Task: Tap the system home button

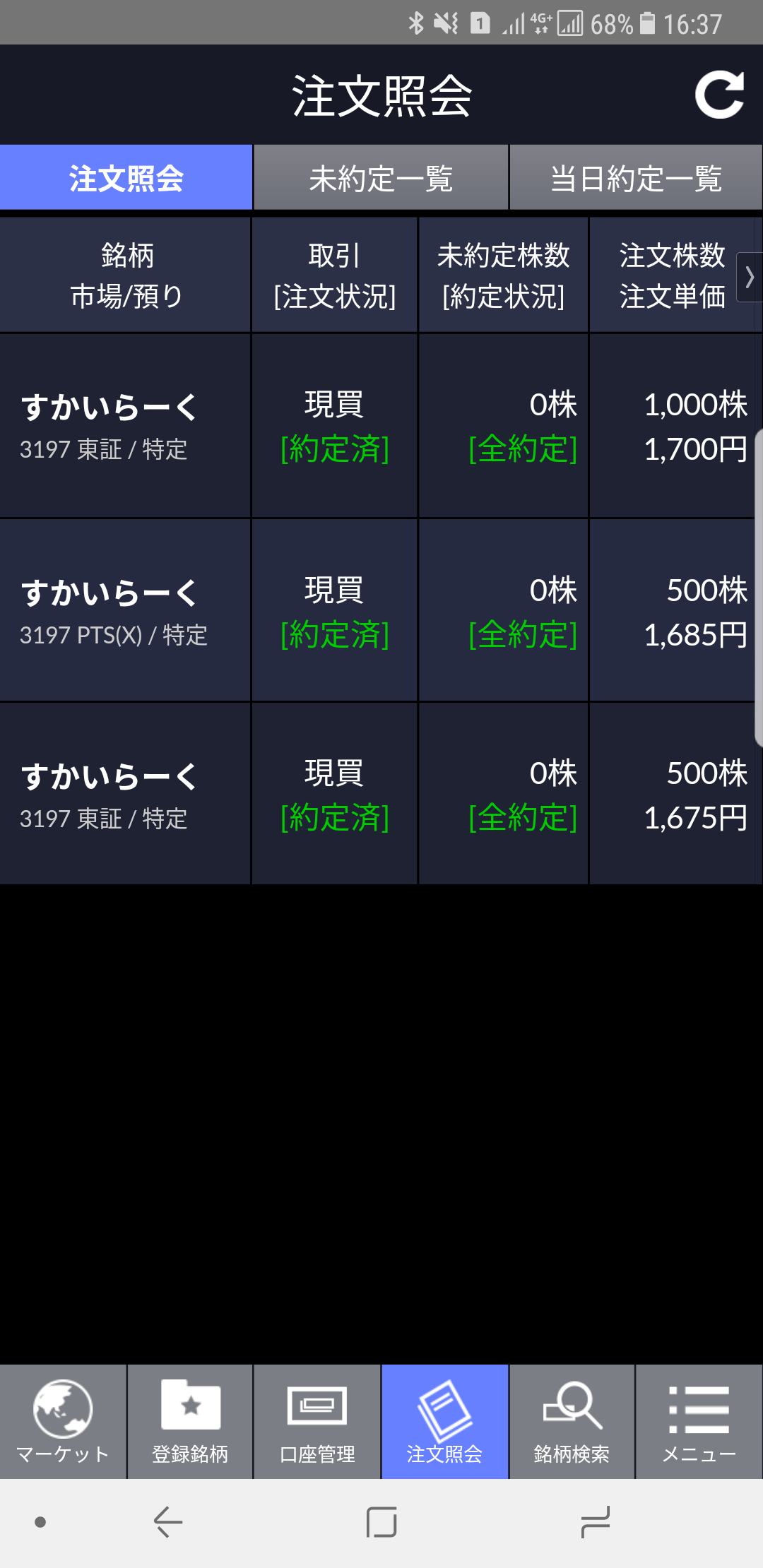Action: (x=381, y=1521)
